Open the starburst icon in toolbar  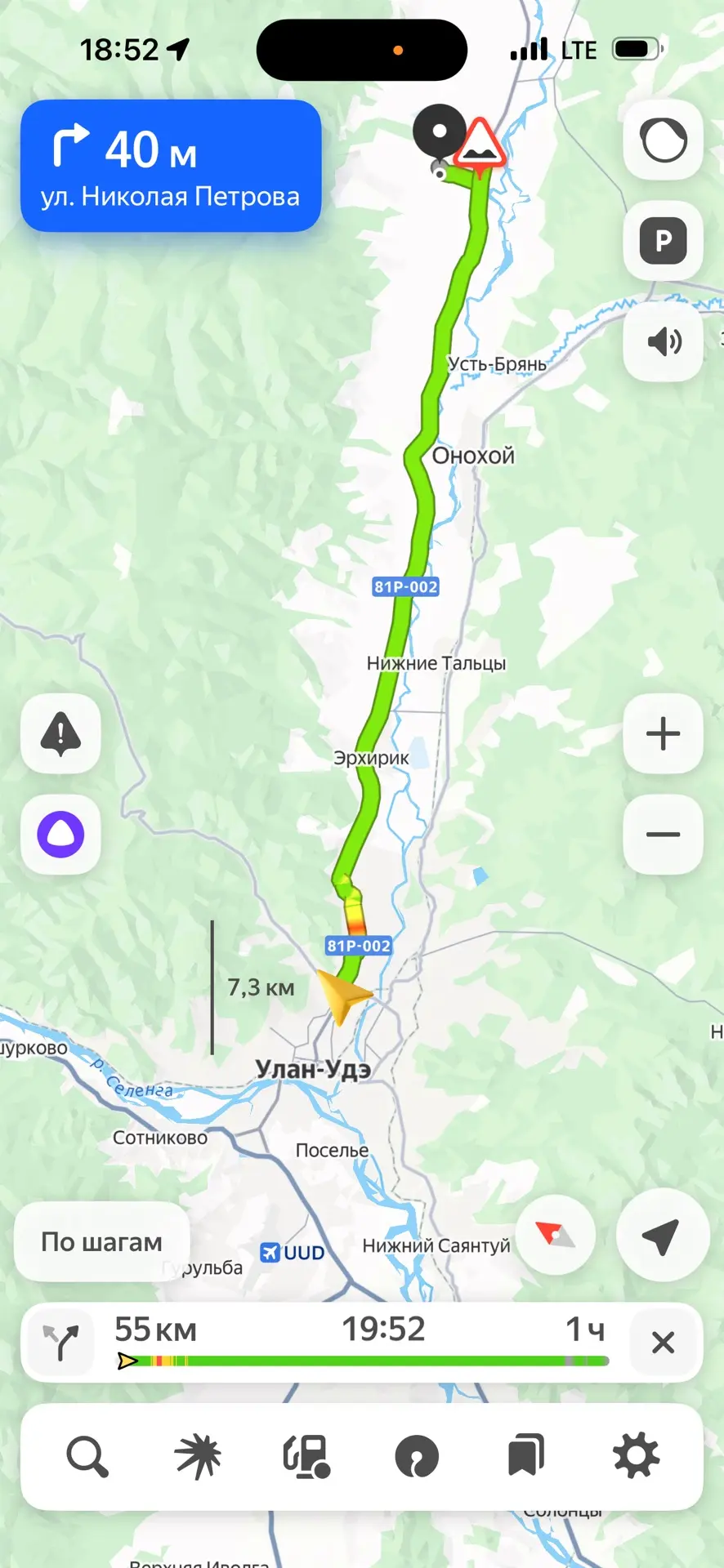tap(198, 1457)
